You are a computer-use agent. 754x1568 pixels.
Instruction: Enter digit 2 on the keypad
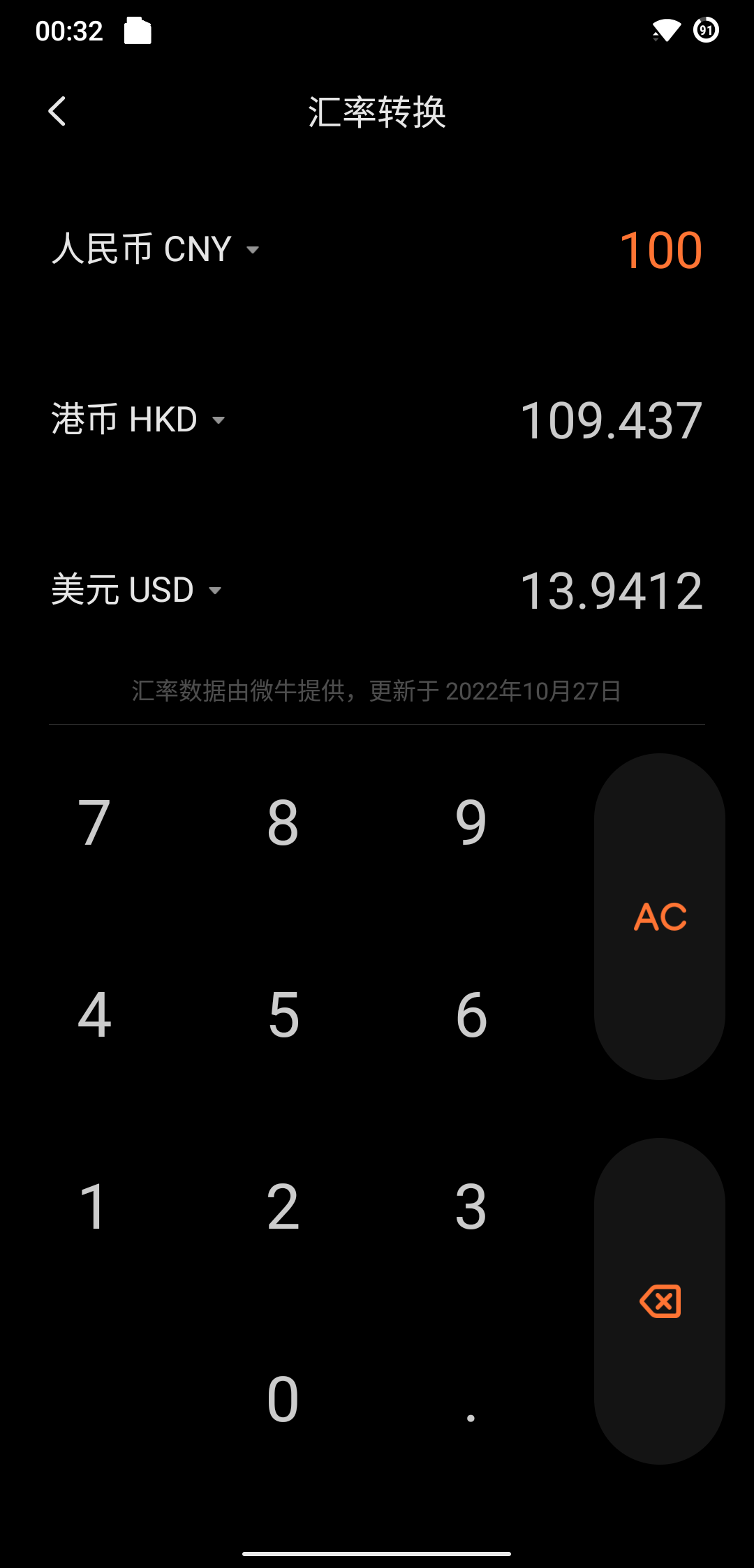[x=283, y=1206]
